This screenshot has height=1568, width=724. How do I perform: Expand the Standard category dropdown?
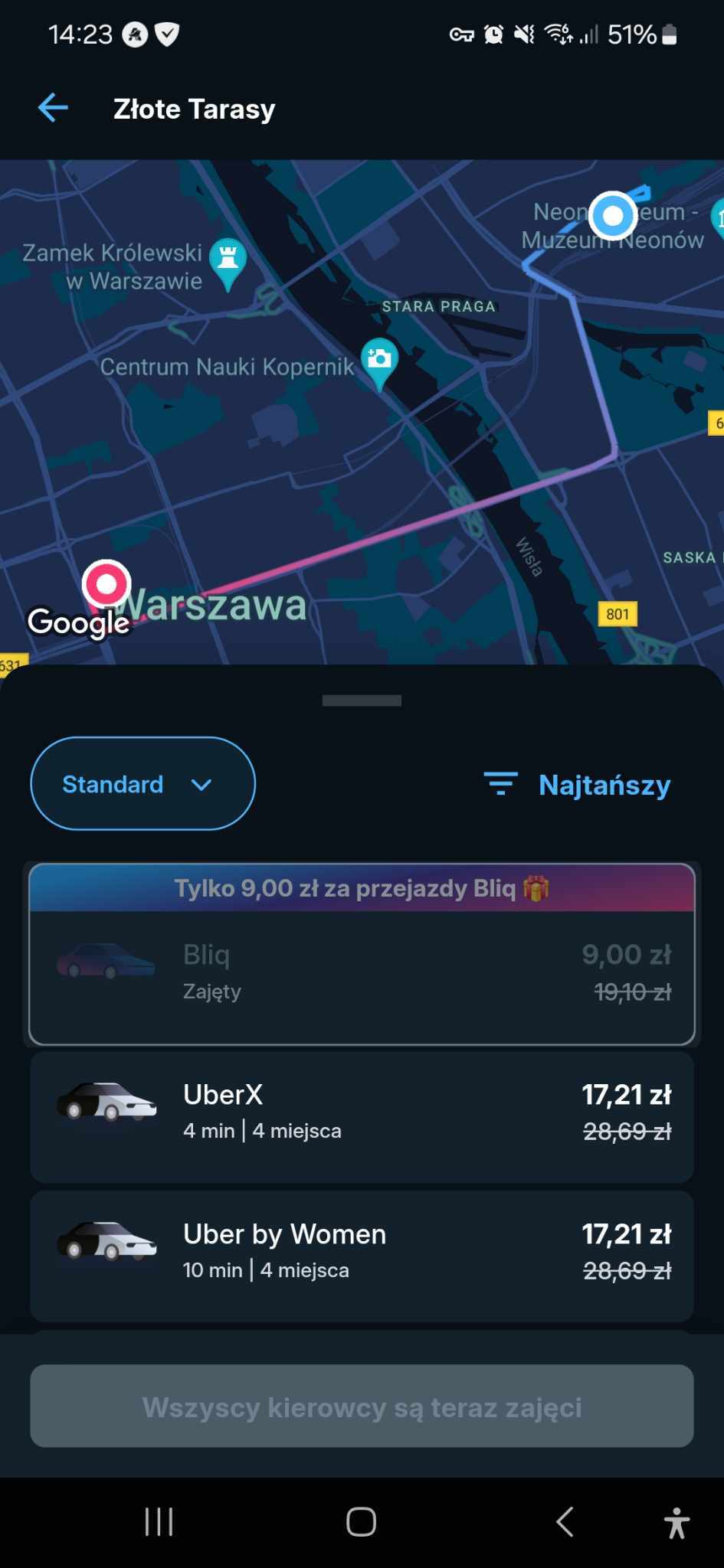click(x=143, y=783)
